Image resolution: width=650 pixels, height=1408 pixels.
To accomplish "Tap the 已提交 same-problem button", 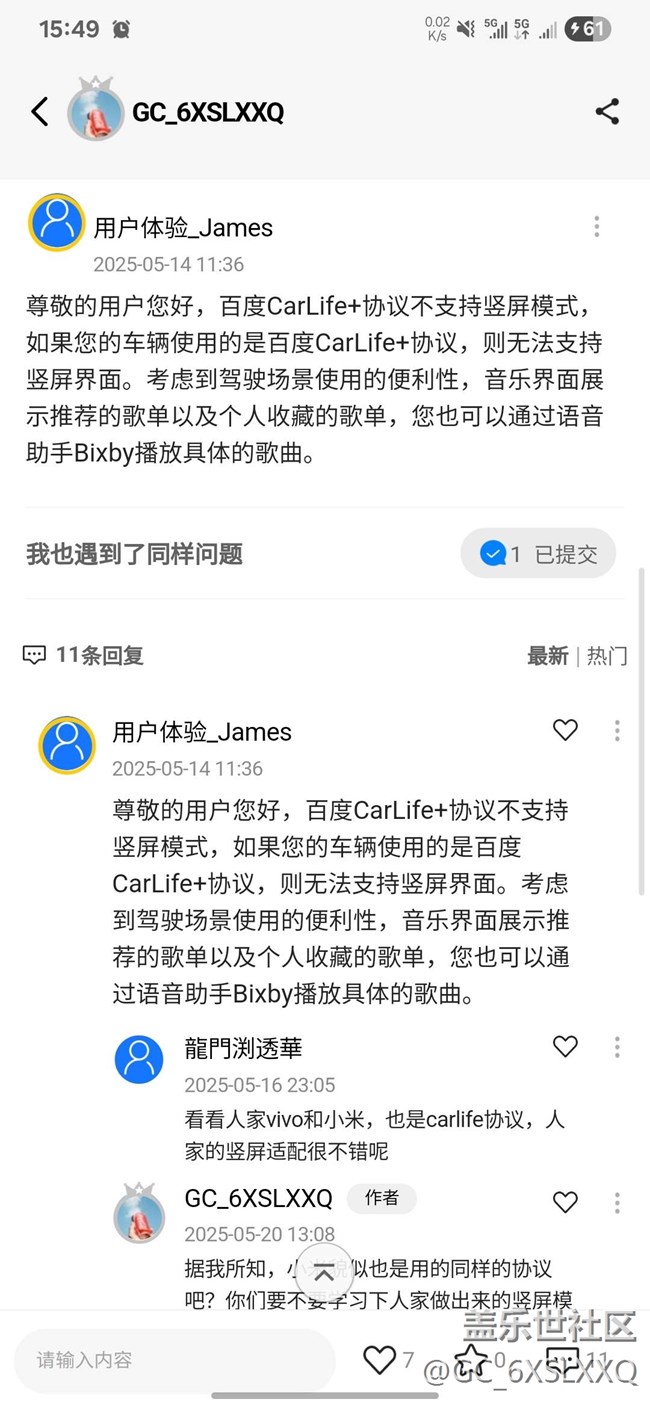I will pyautogui.click(x=538, y=554).
